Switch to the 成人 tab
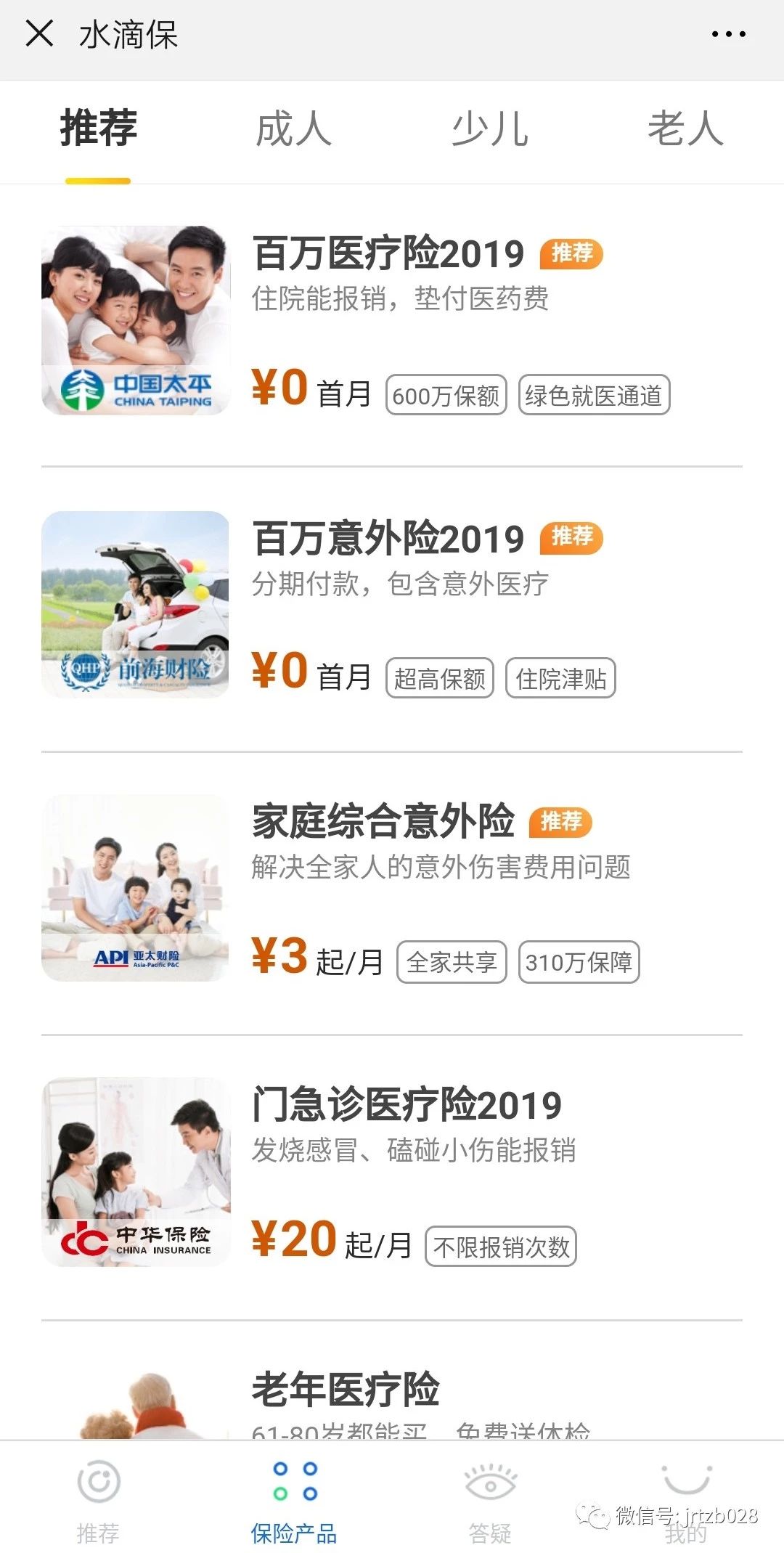This screenshot has height=1553, width=784. tap(293, 129)
